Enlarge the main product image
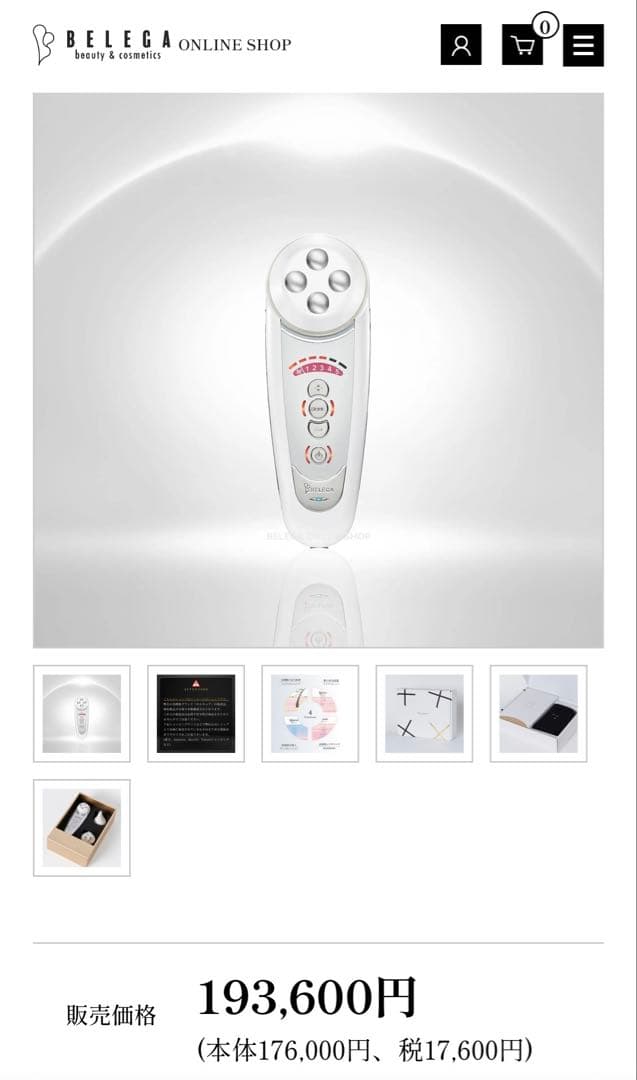The image size is (637, 1080). tap(318, 370)
